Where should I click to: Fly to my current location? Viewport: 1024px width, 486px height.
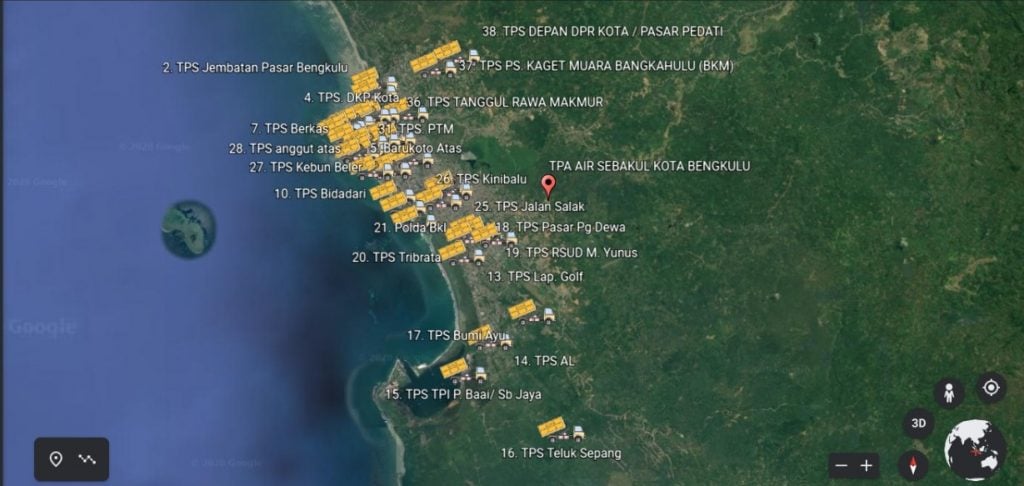point(990,387)
